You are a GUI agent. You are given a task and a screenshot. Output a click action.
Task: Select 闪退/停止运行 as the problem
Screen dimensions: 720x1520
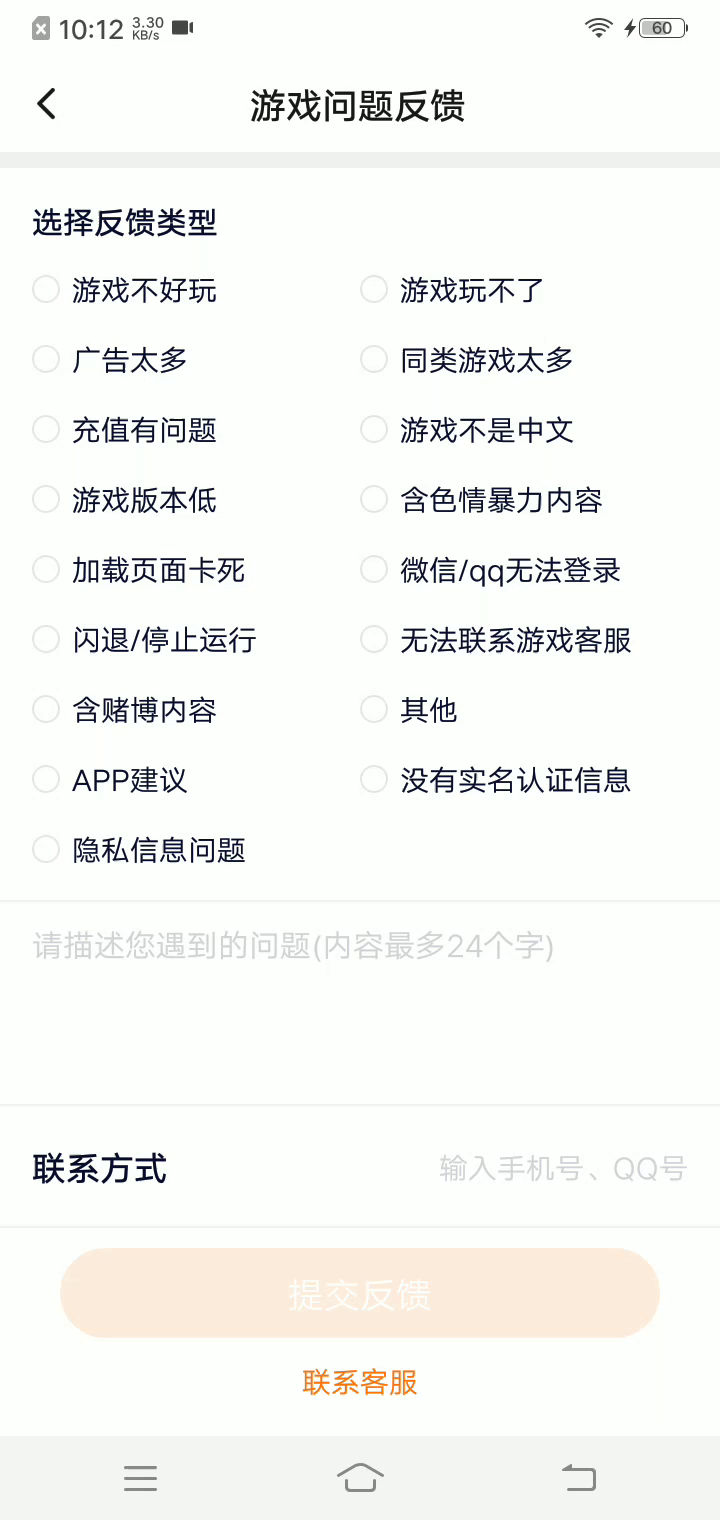(x=46, y=640)
